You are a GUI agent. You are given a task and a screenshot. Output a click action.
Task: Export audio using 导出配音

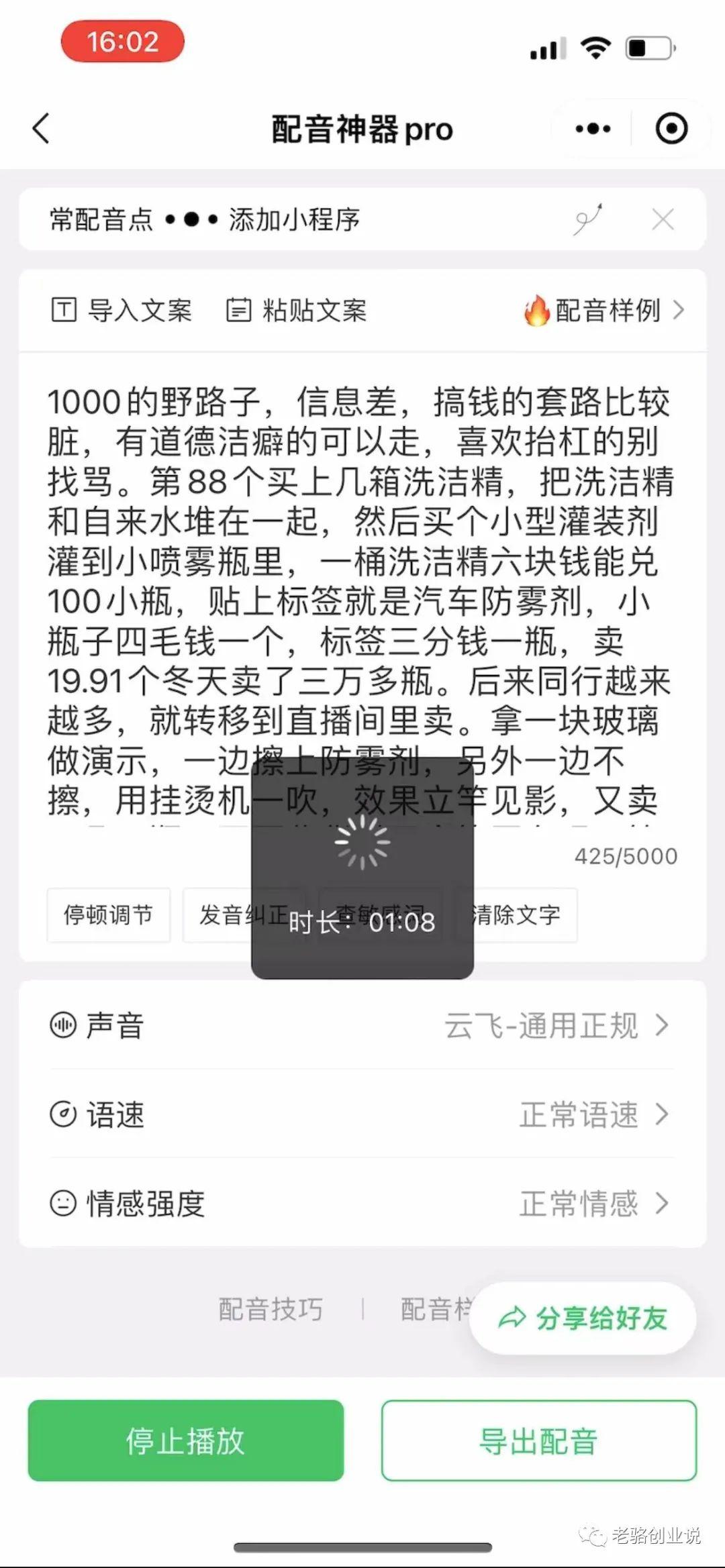538,1441
